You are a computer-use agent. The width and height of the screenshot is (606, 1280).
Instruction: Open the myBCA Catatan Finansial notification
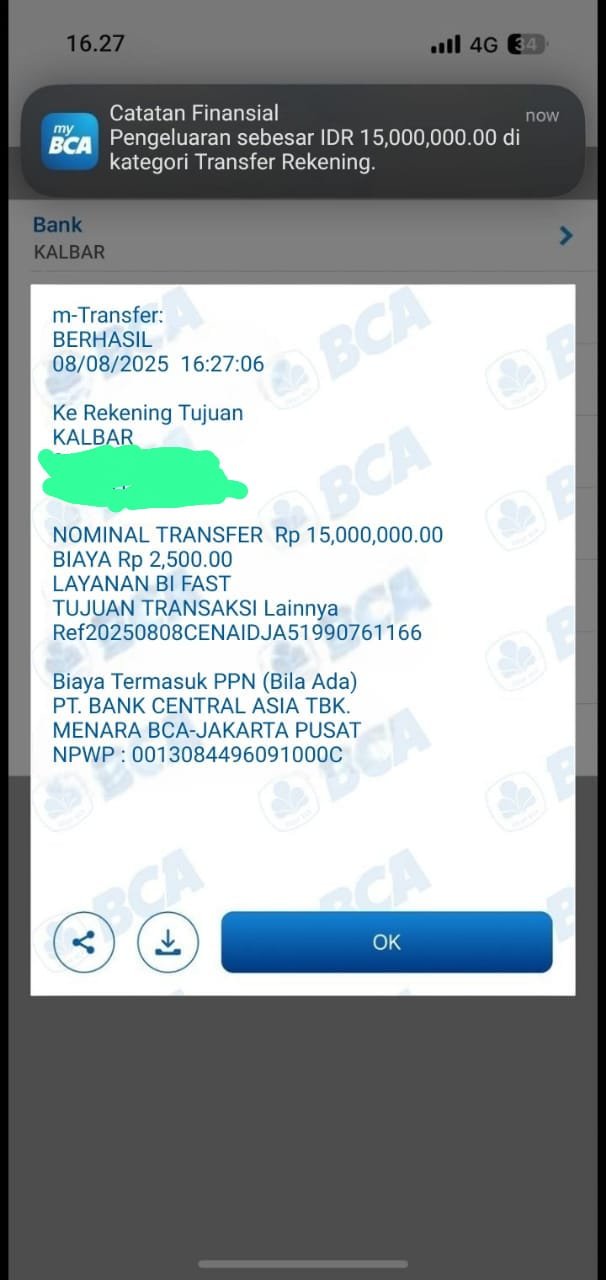click(x=302, y=139)
